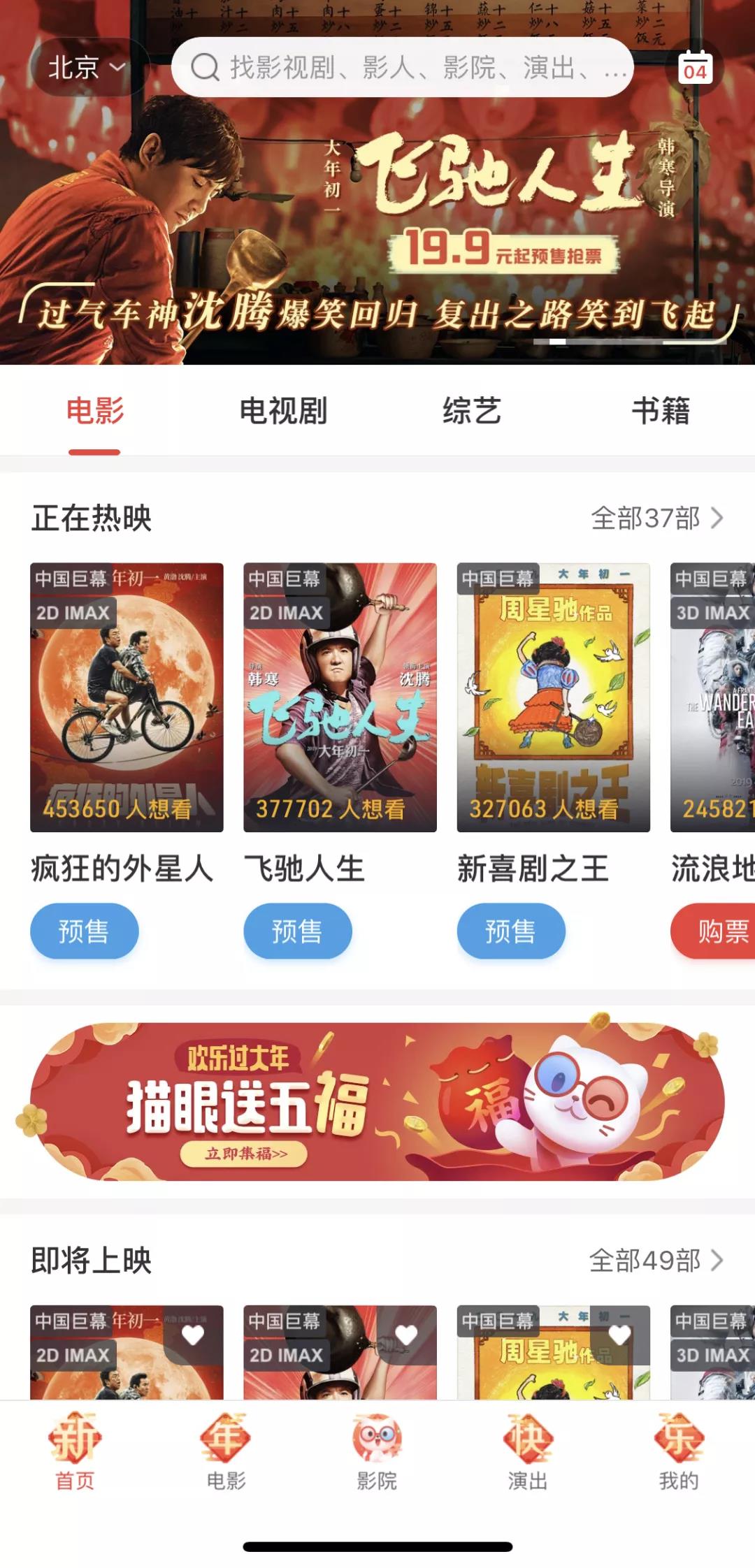View all 37 now-showing movies
Screen dimensions: 755x1568
656,518
